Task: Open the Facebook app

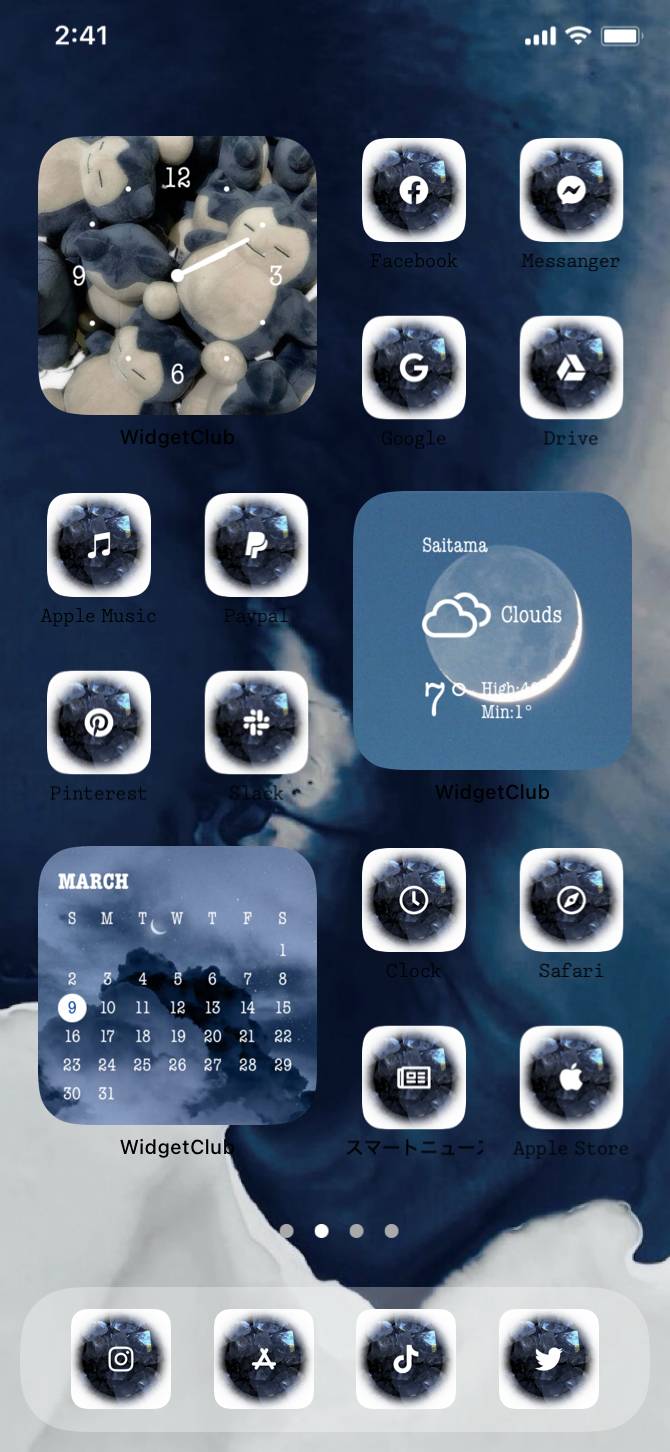Action: coord(413,190)
